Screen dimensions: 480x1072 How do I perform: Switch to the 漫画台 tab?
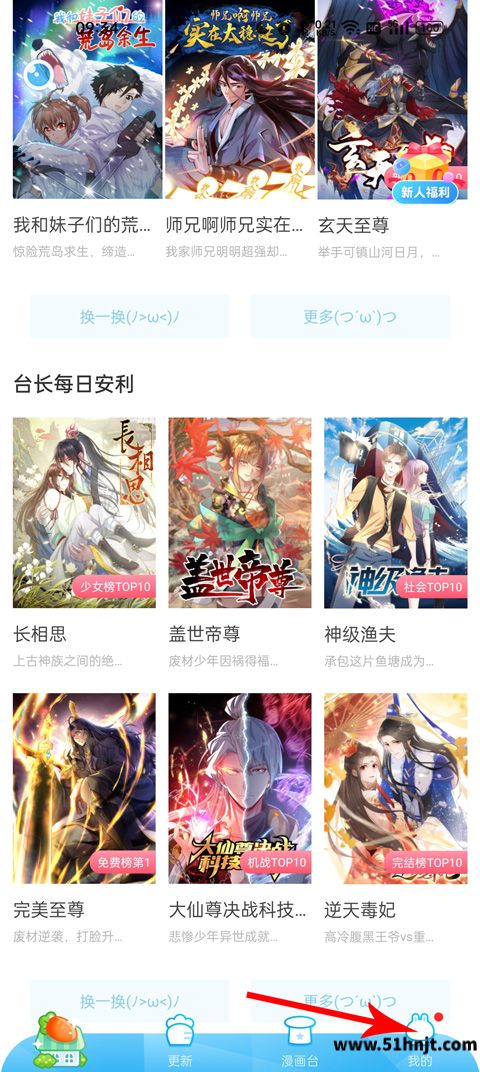point(300,1043)
